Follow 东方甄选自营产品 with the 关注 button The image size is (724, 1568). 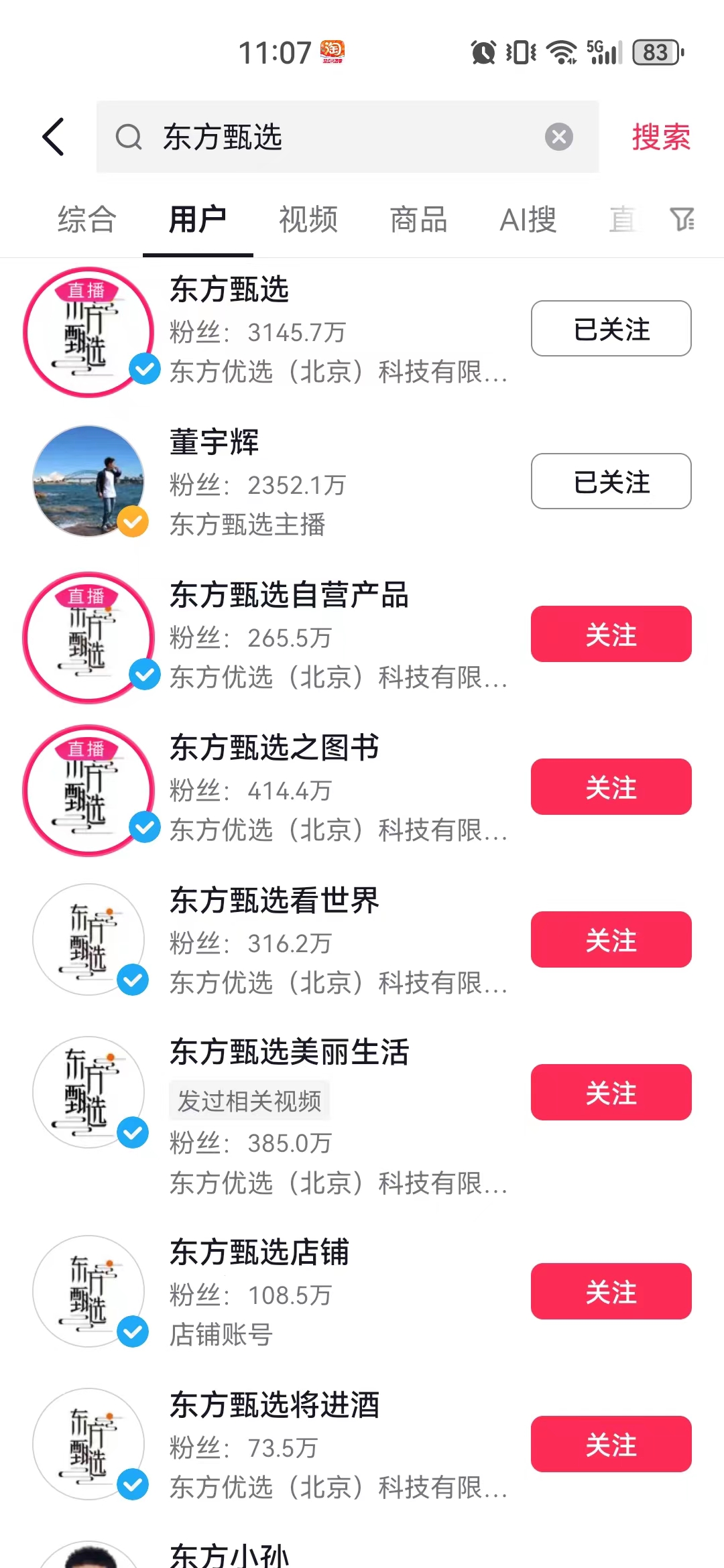tap(610, 634)
